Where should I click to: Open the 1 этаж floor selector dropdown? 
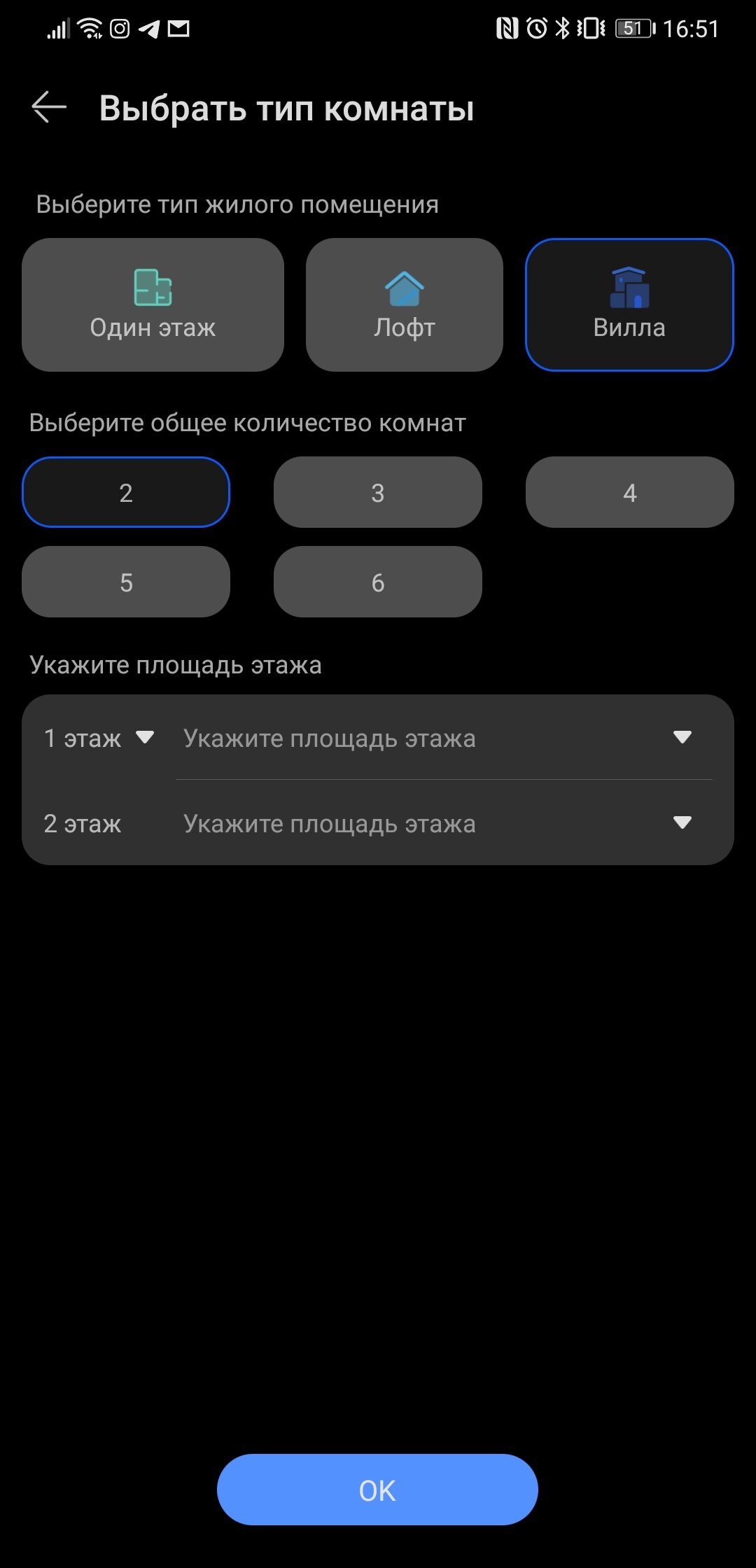click(x=99, y=738)
